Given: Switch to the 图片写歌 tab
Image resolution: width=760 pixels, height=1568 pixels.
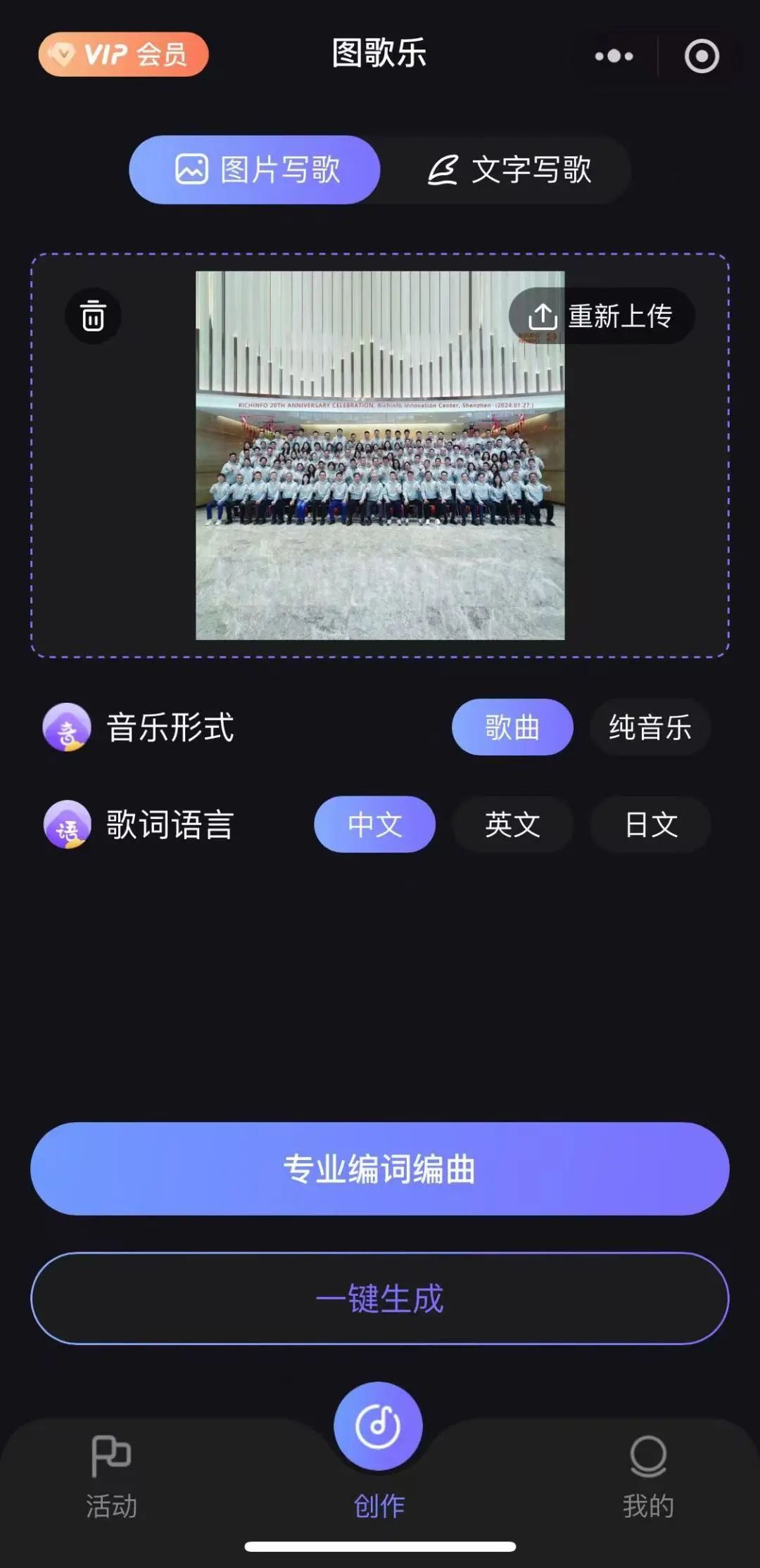Looking at the screenshot, I should pos(255,170).
